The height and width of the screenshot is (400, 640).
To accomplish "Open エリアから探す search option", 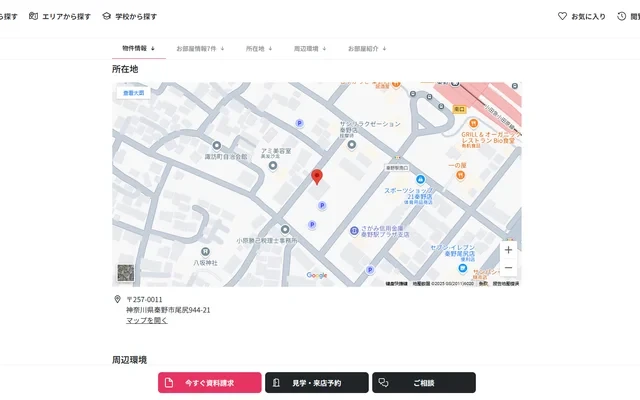I will (x=60, y=16).
